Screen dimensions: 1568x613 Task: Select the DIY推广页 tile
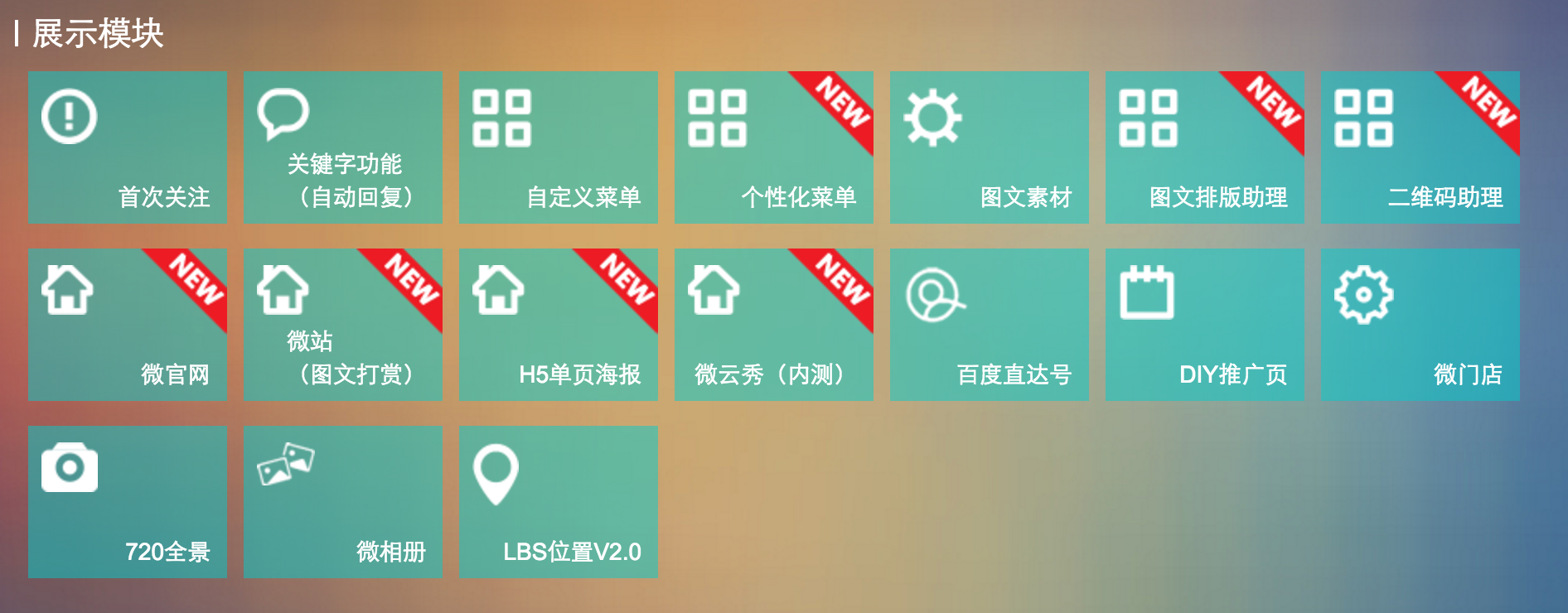pos(1204,325)
